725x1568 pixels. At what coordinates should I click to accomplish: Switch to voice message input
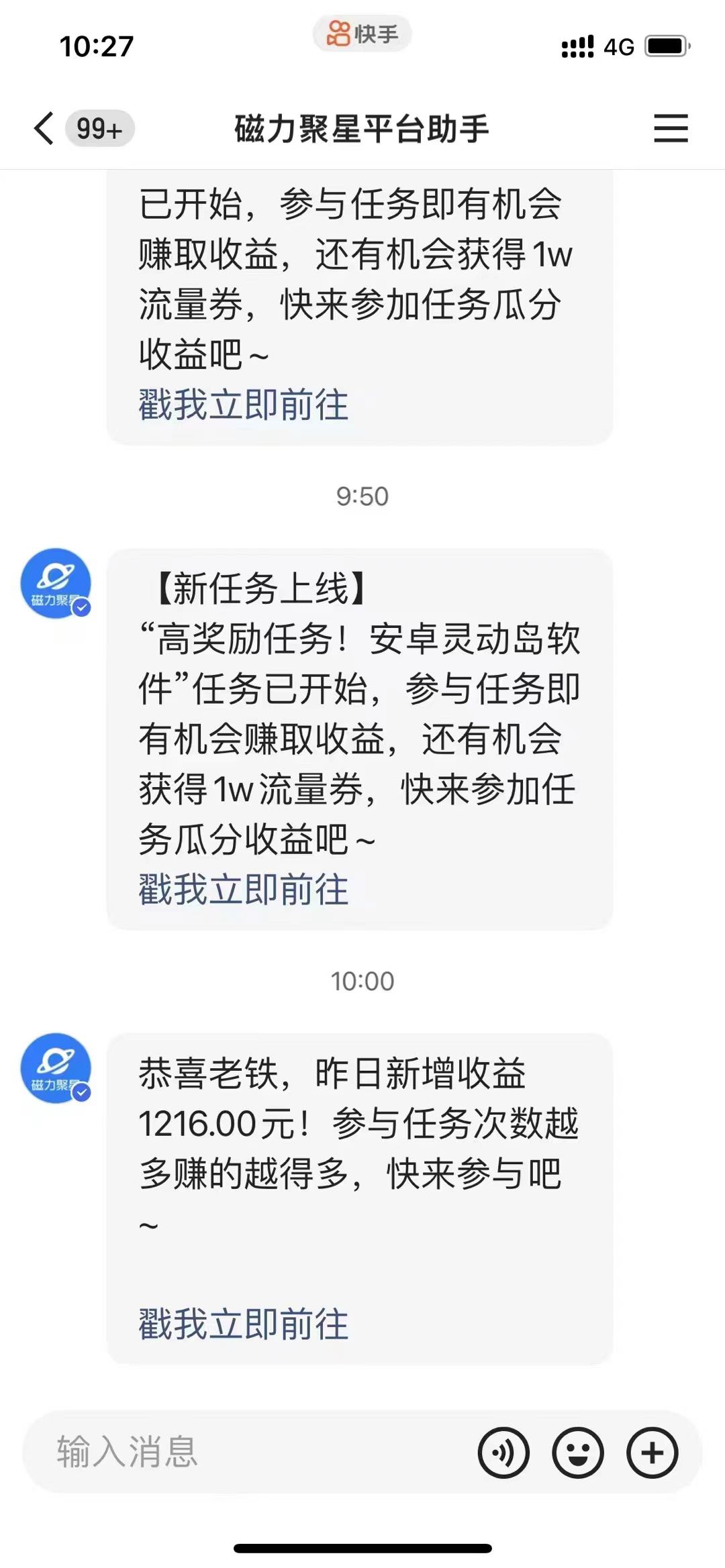[x=503, y=1453]
